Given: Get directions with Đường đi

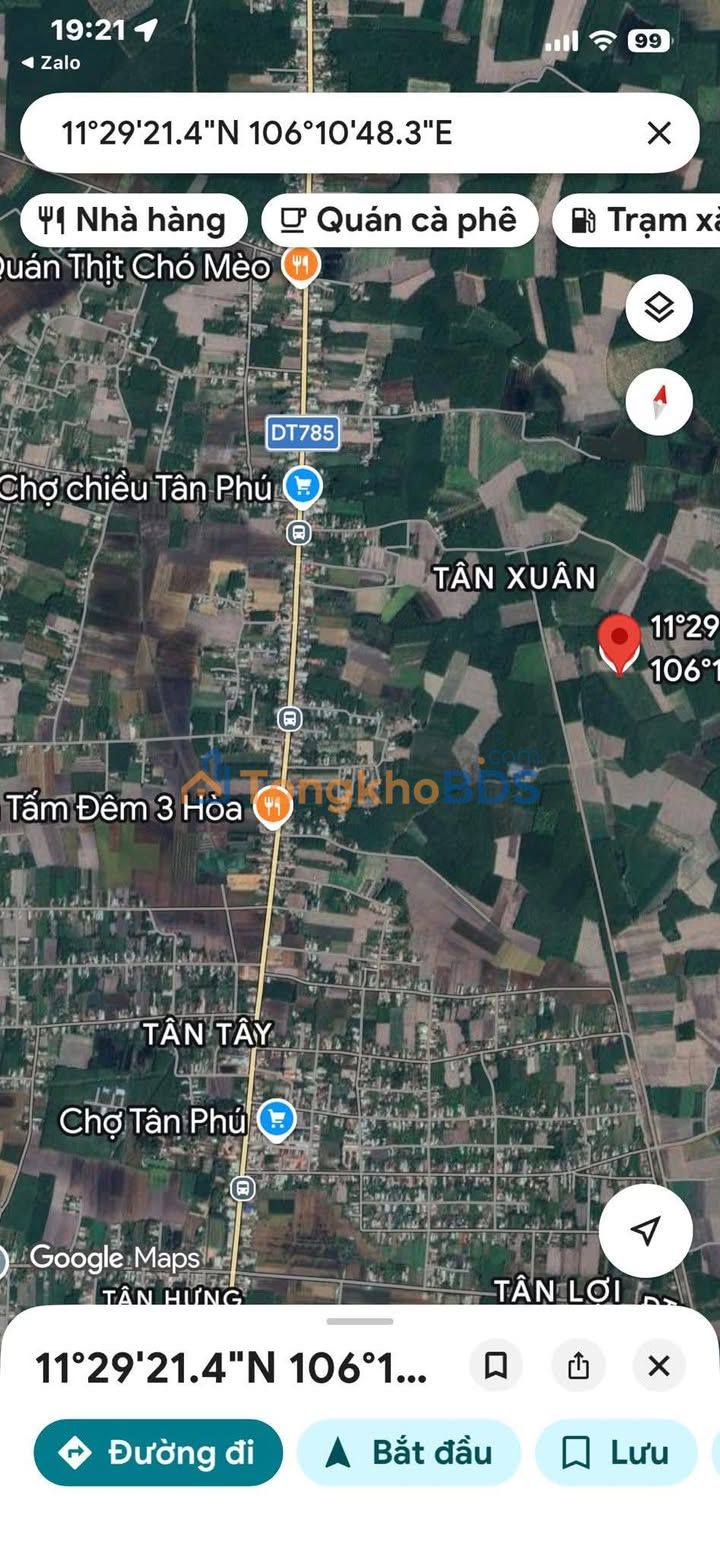Looking at the screenshot, I should (x=158, y=1452).
